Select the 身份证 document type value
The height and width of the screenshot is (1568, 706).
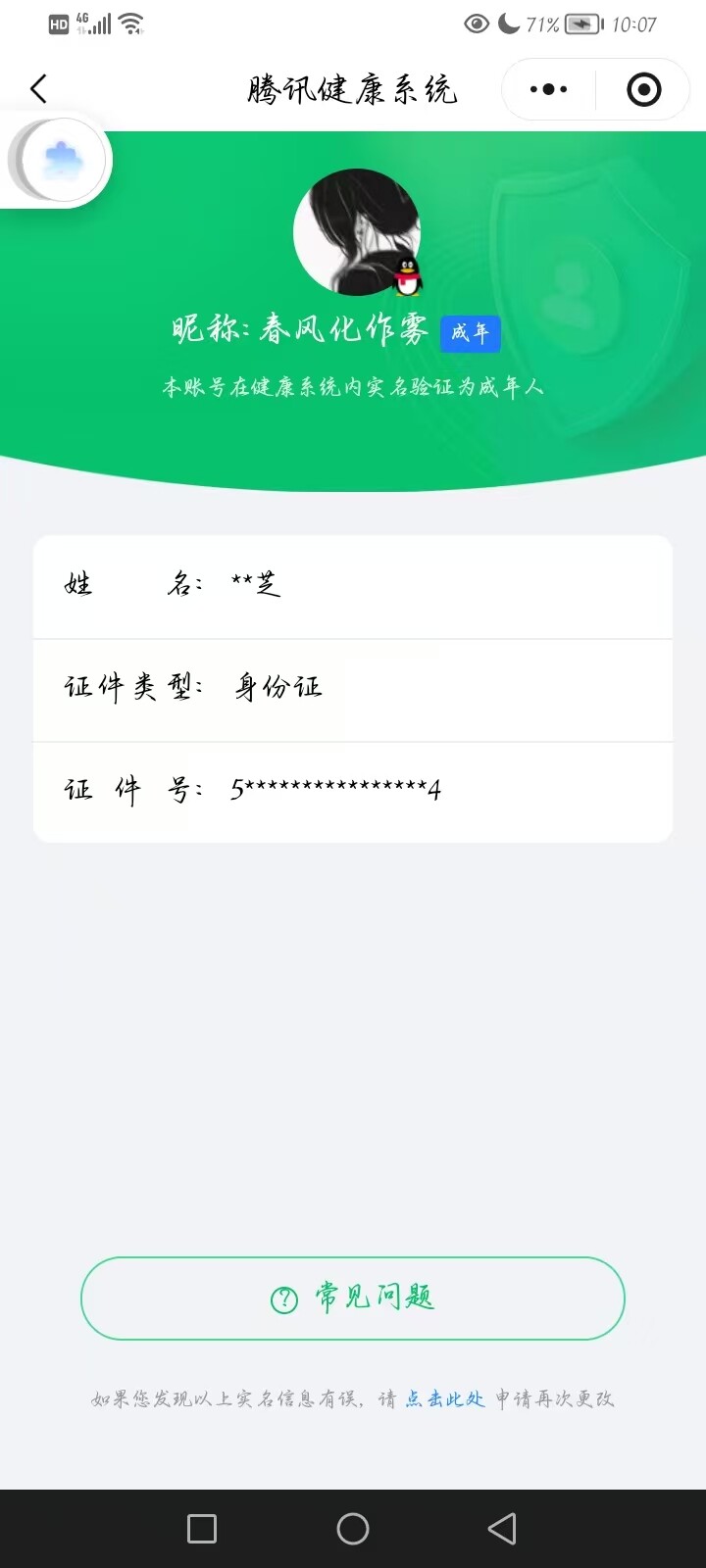click(277, 688)
